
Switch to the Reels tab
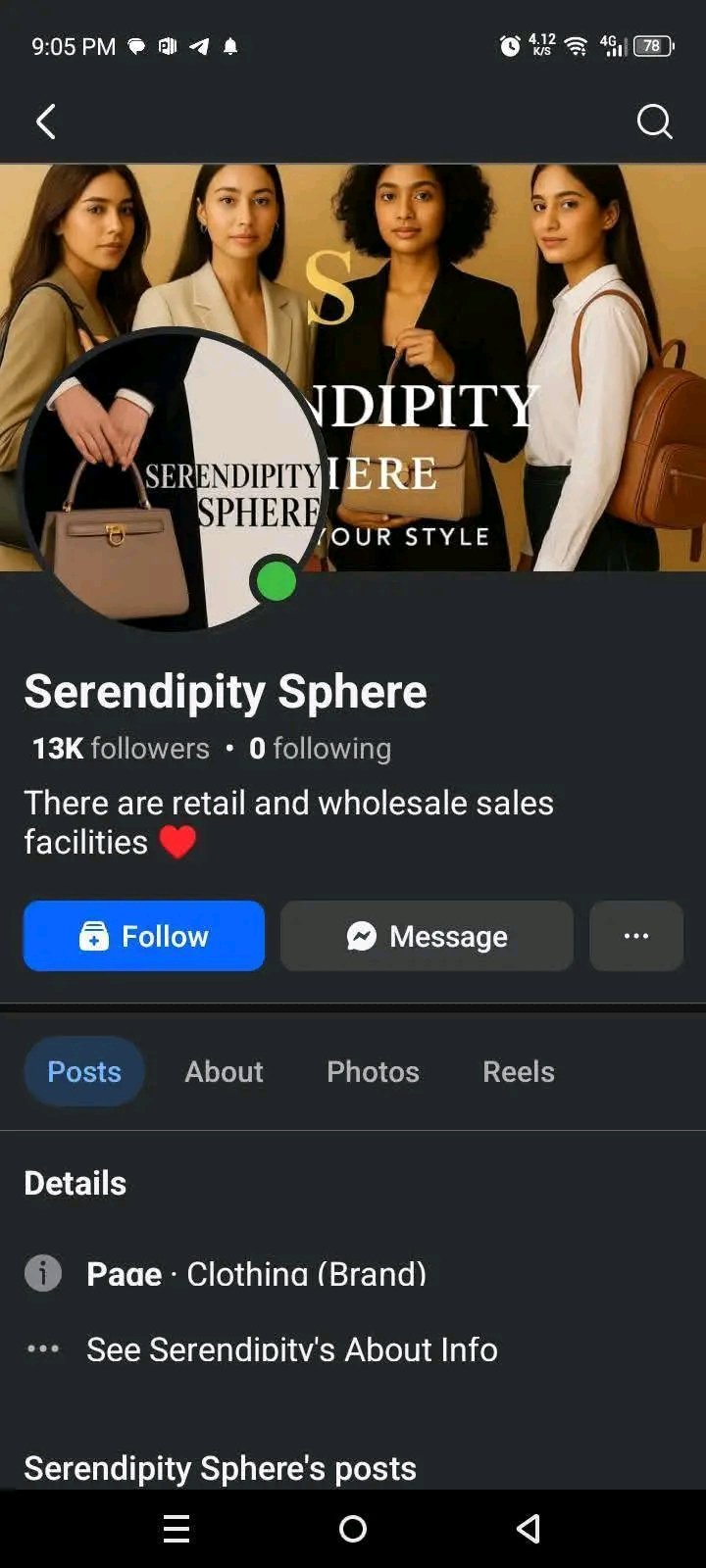click(518, 1071)
